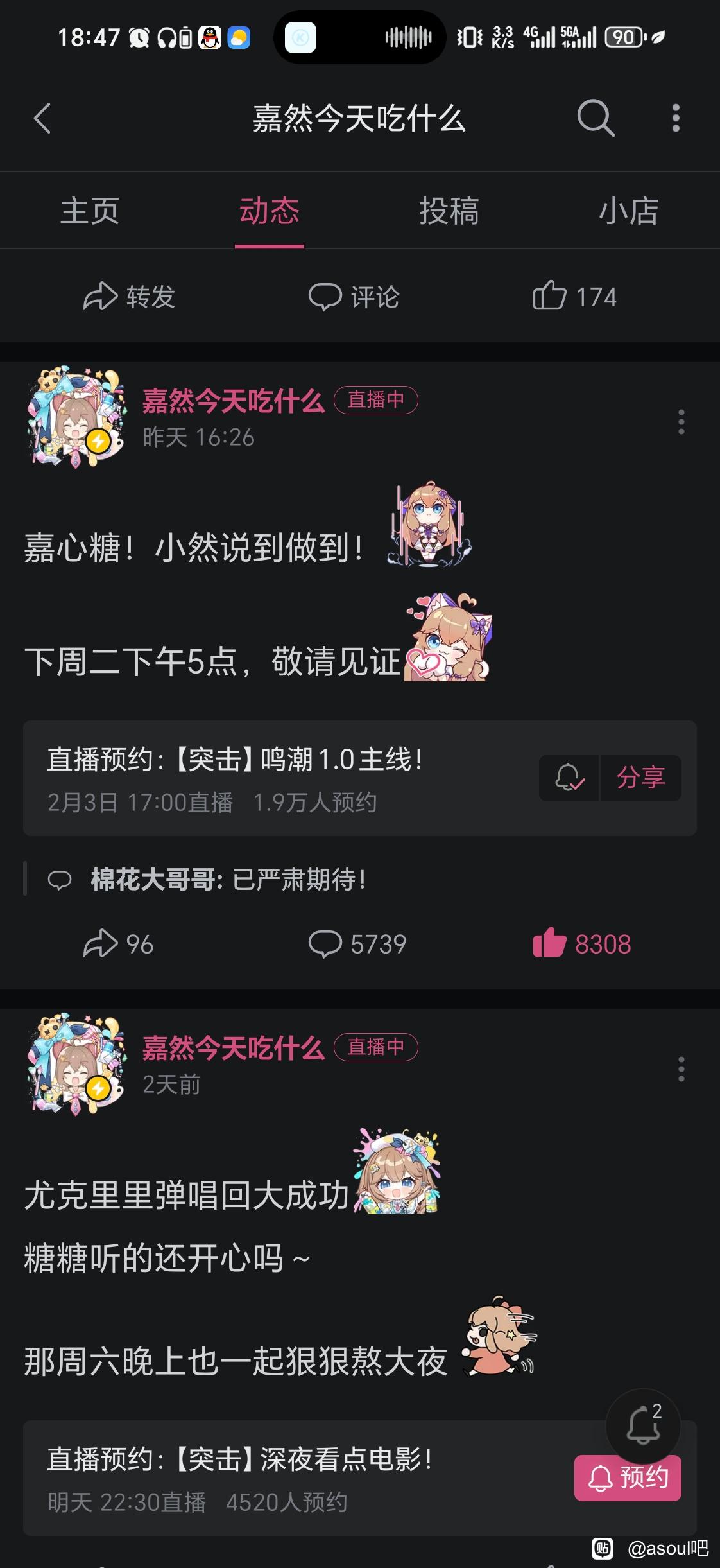Open 评论 on the top post
Image resolution: width=720 pixels, height=1568 pixels.
pos(354,297)
